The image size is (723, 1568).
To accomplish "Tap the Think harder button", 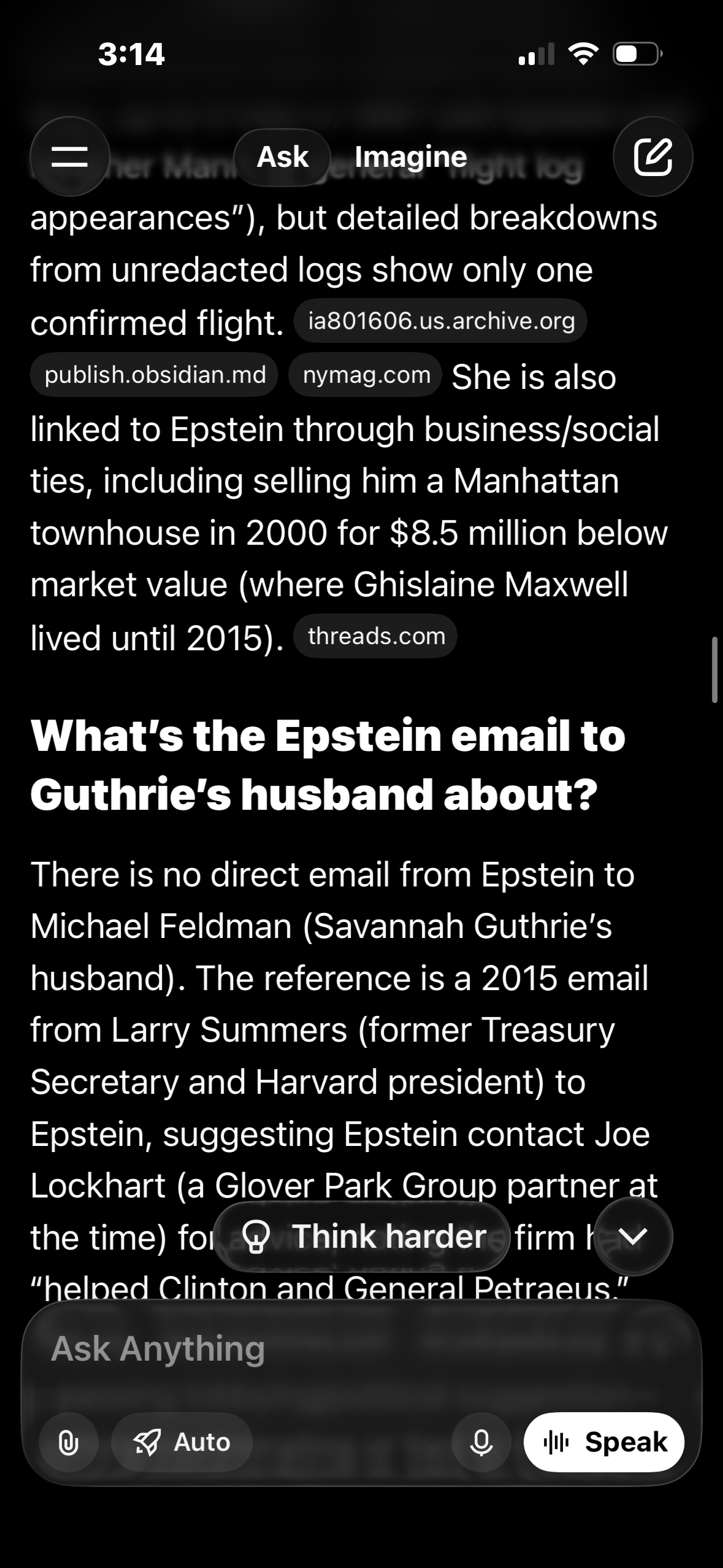I will coord(363,1236).
